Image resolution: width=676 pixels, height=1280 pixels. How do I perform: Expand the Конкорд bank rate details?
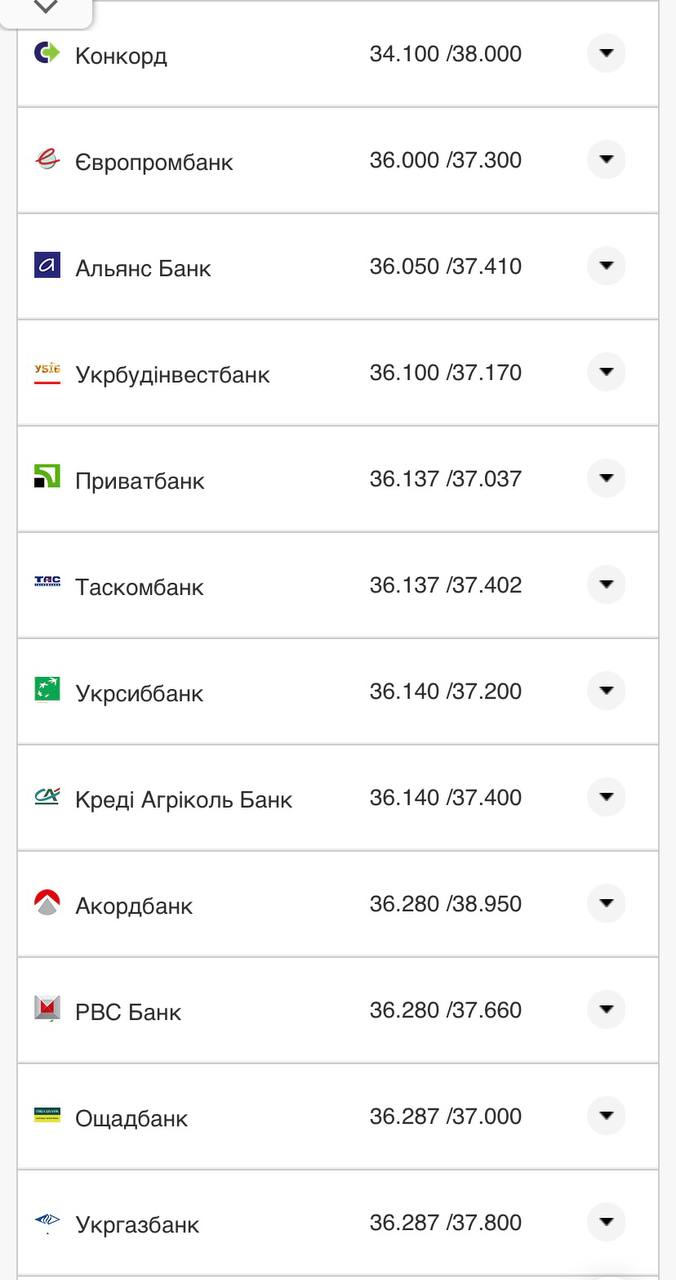click(x=606, y=53)
